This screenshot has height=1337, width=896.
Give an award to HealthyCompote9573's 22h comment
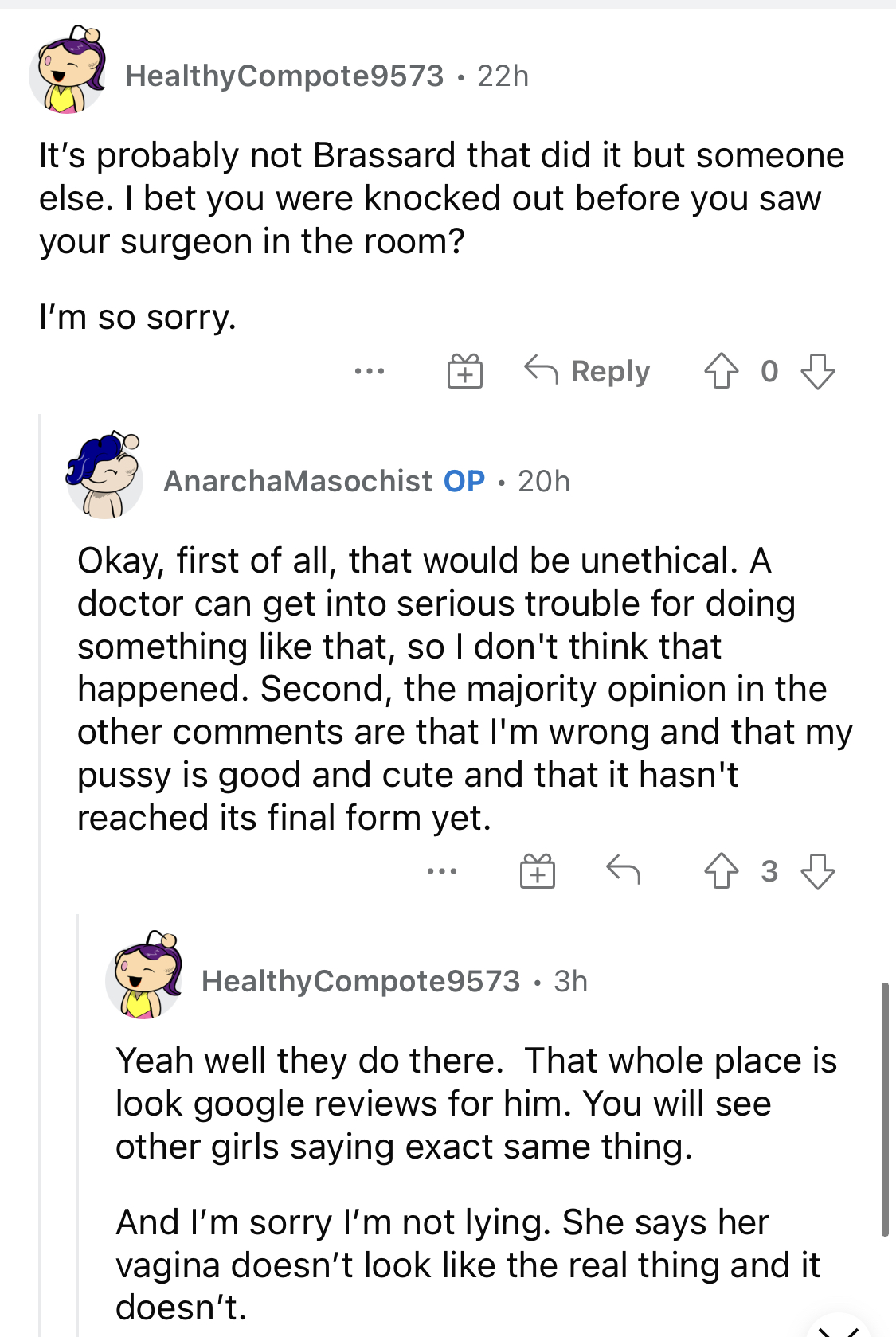[x=464, y=371]
